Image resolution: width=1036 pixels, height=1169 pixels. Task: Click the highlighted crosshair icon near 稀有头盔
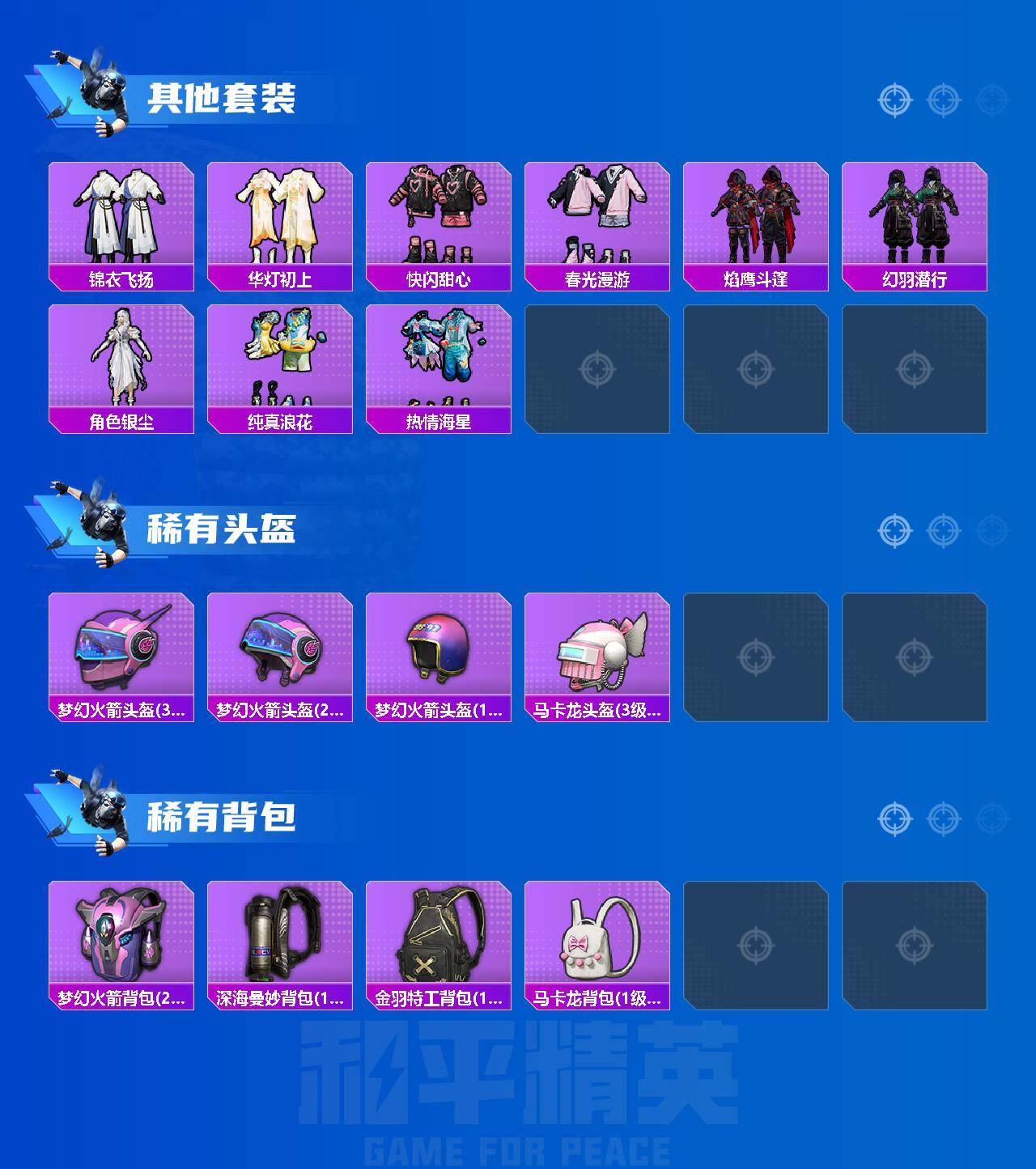coord(893,529)
